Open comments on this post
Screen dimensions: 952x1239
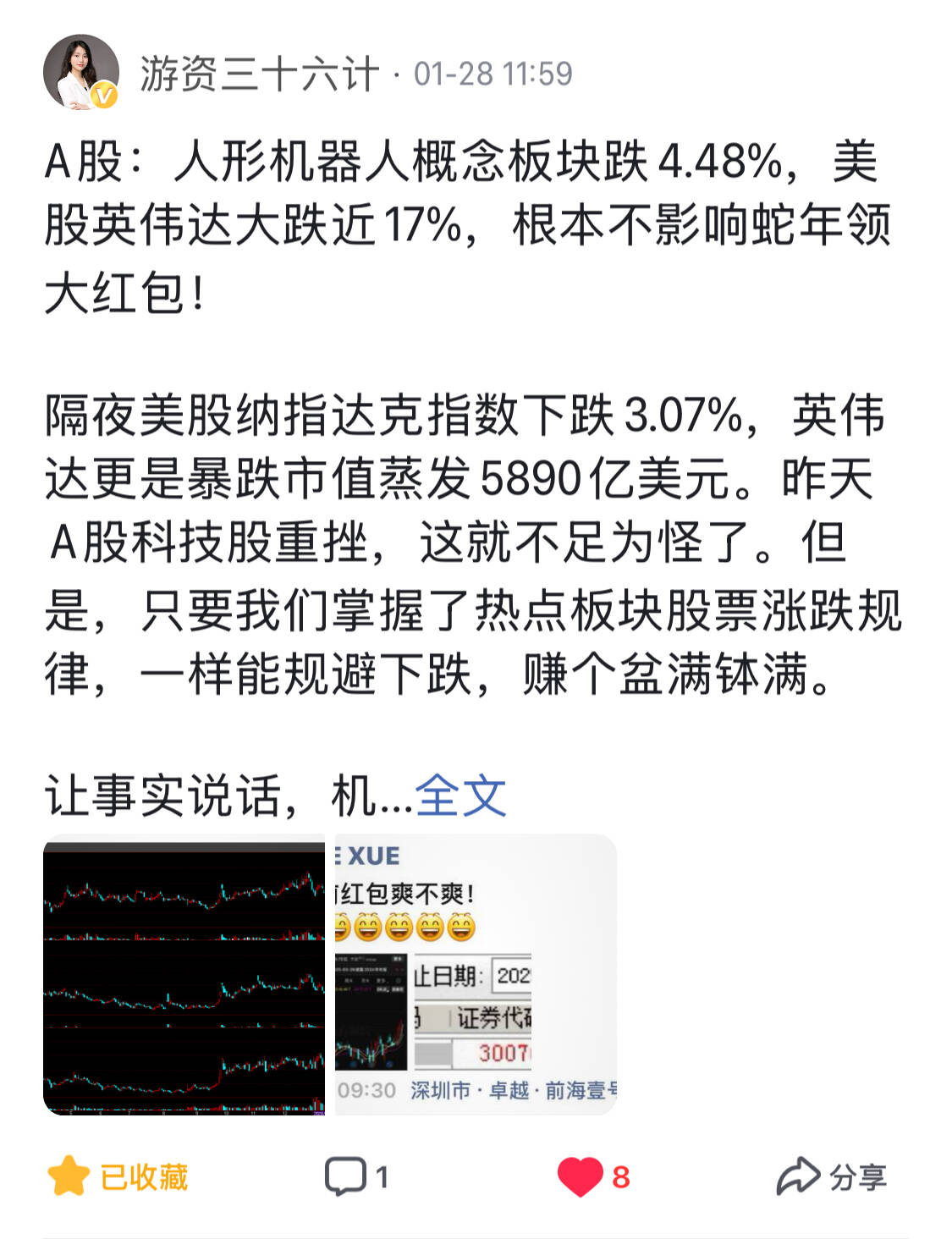pyautogui.click(x=355, y=1176)
